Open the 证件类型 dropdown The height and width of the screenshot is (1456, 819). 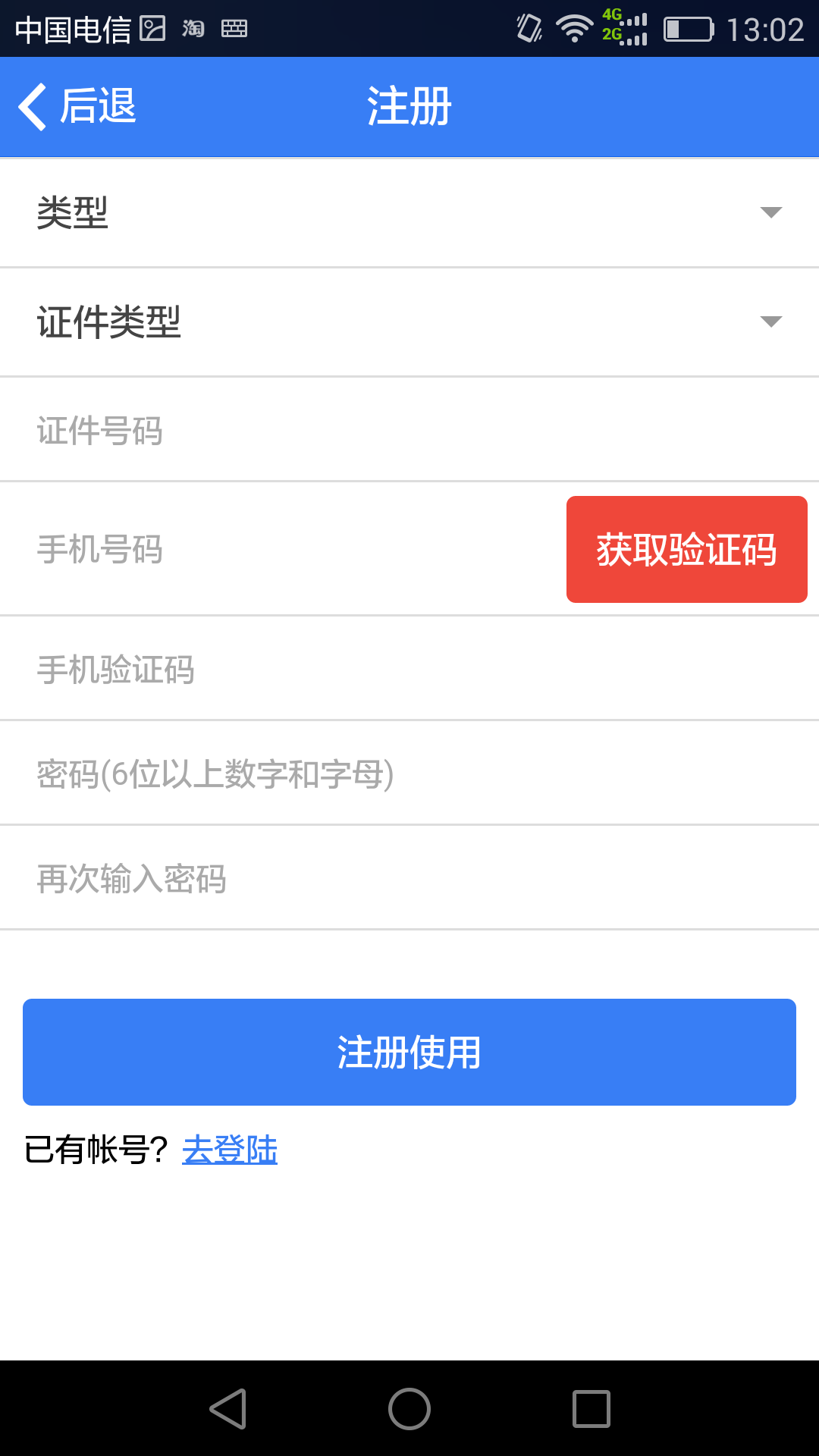click(x=409, y=322)
